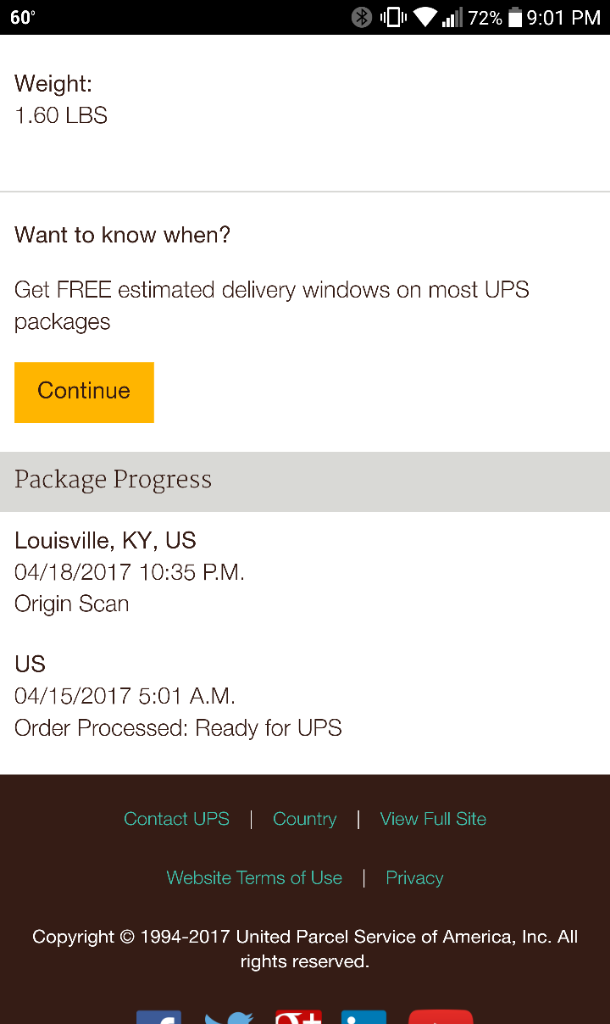Select the Country link
This screenshot has width=610, height=1024.
304,819
